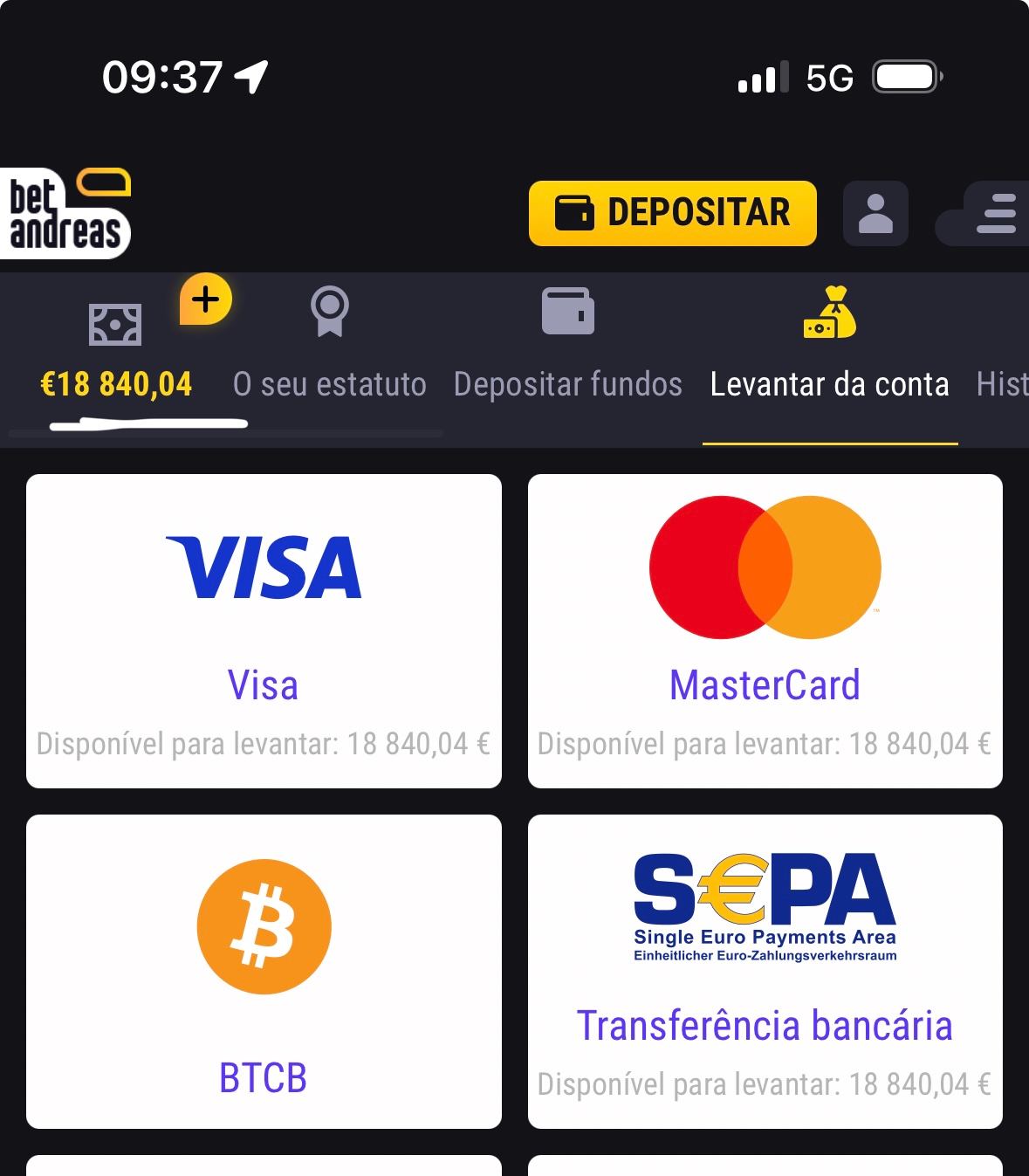
Task: Tap the yellow DEPOSITAR button
Action: pyautogui.click(x=672, y=213)
